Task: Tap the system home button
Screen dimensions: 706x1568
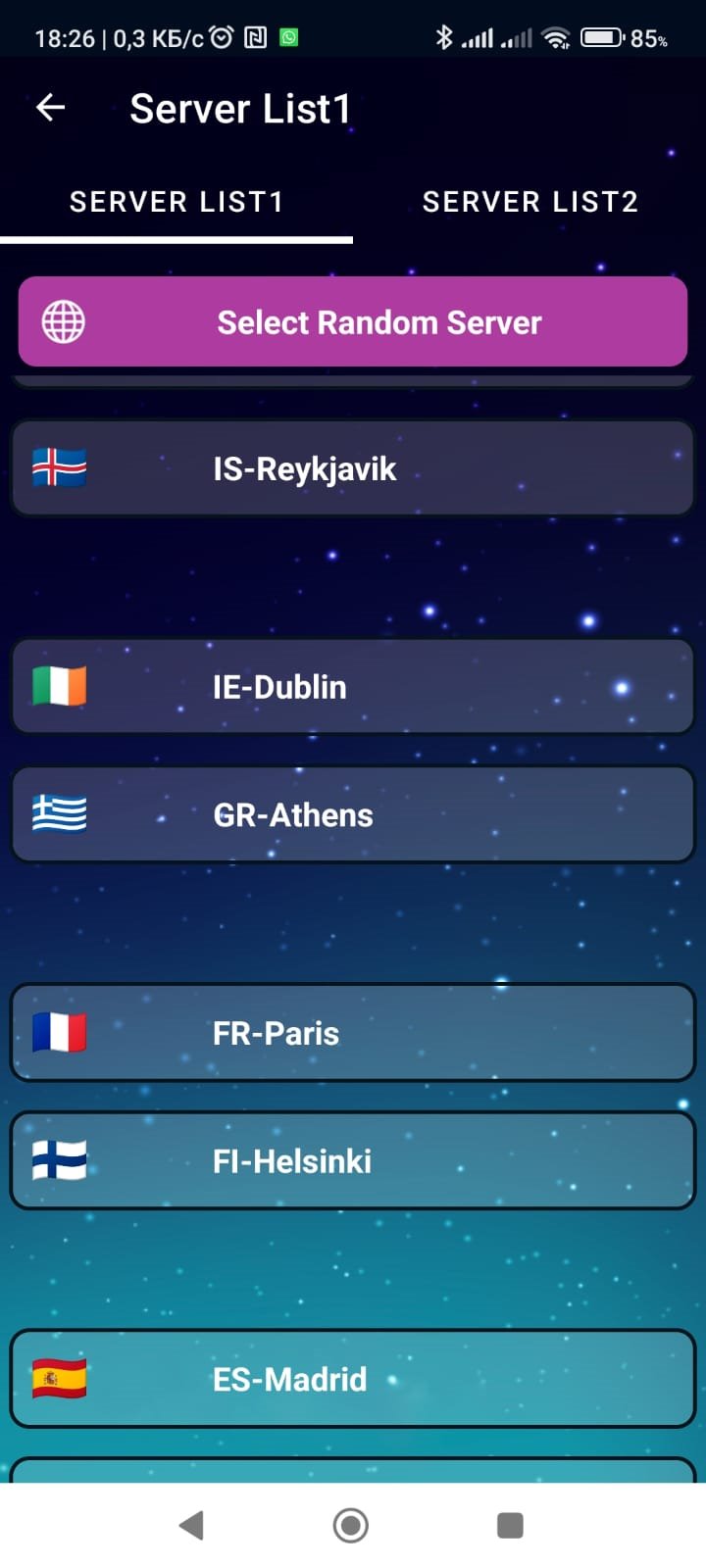Action: 351,1525
